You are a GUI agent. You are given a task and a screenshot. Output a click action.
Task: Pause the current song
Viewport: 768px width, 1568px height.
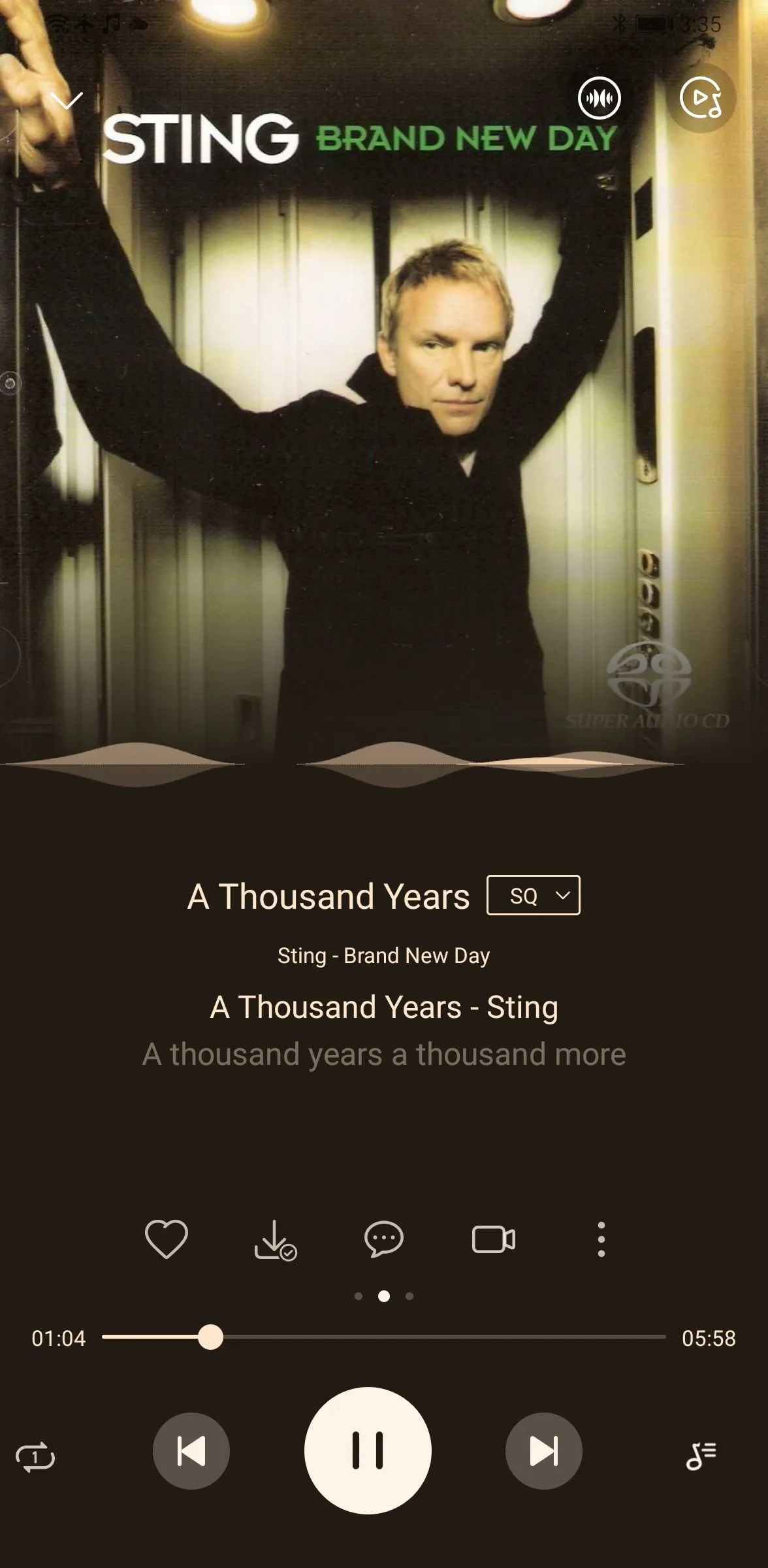pyautogui.click(x=368, y=1450)
